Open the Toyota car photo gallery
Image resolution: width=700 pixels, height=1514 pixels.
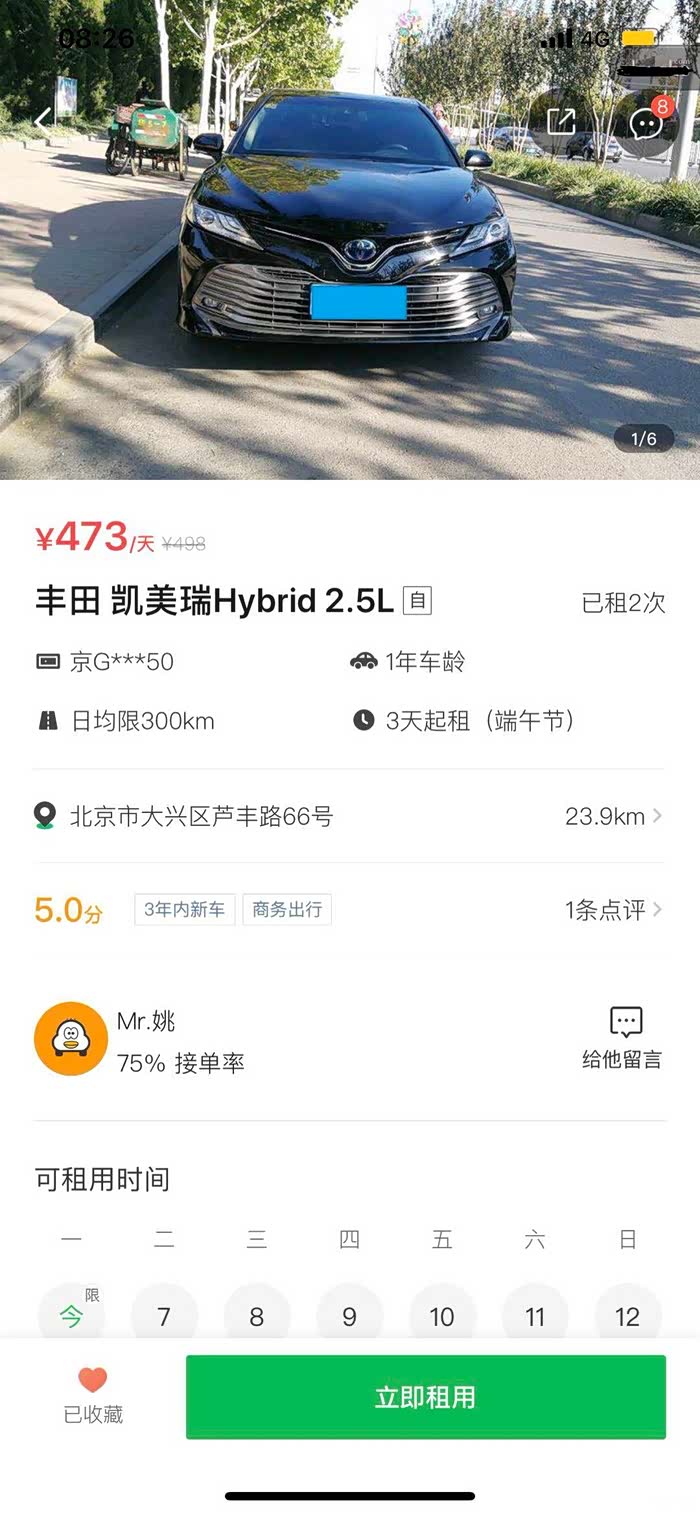coord(350,260)
